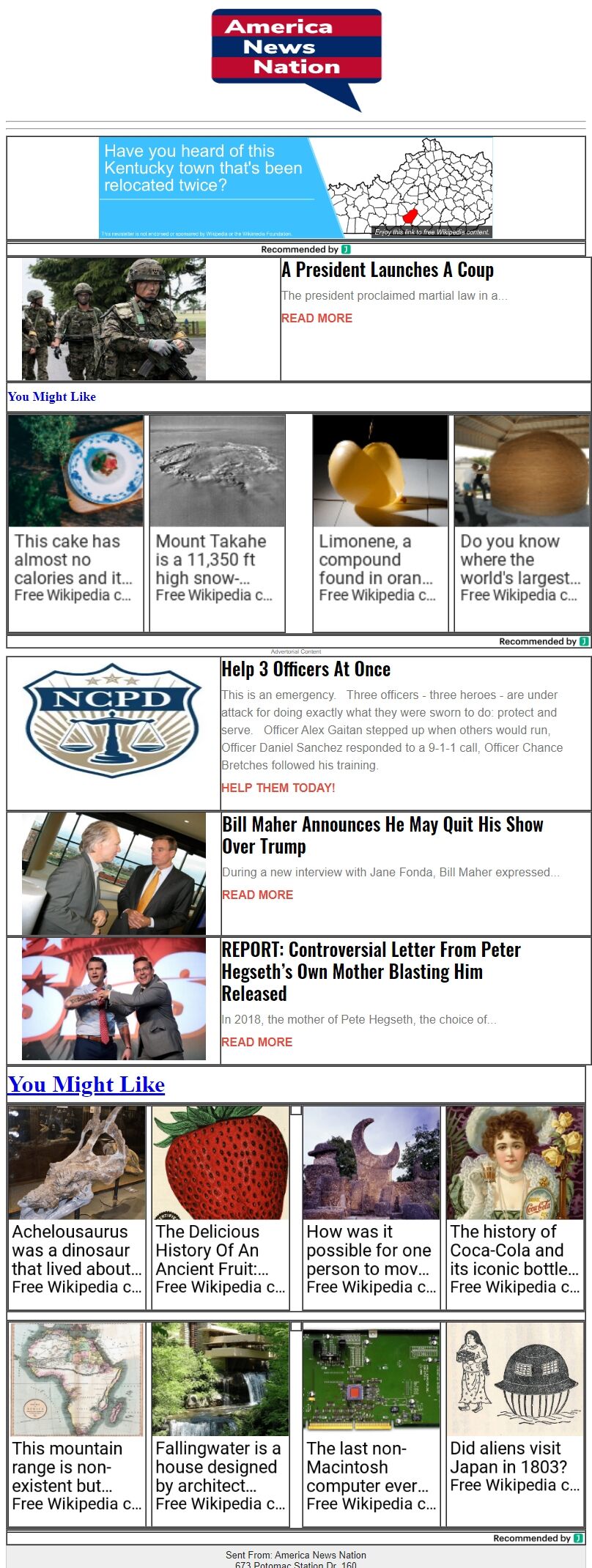Open the Achelousaurus dinosaur card

coord(77,1206)
